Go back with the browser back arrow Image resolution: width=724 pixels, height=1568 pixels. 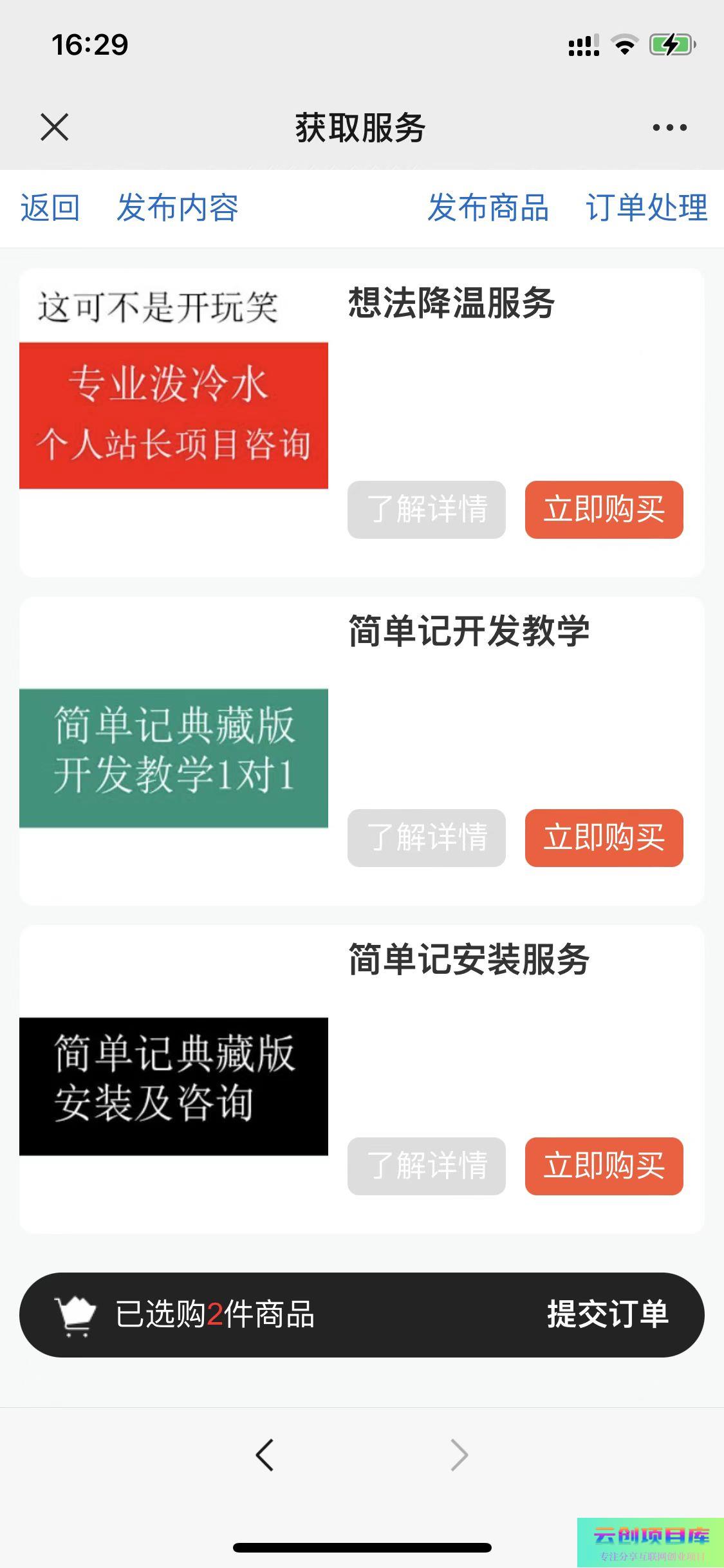coord(265,1455)
